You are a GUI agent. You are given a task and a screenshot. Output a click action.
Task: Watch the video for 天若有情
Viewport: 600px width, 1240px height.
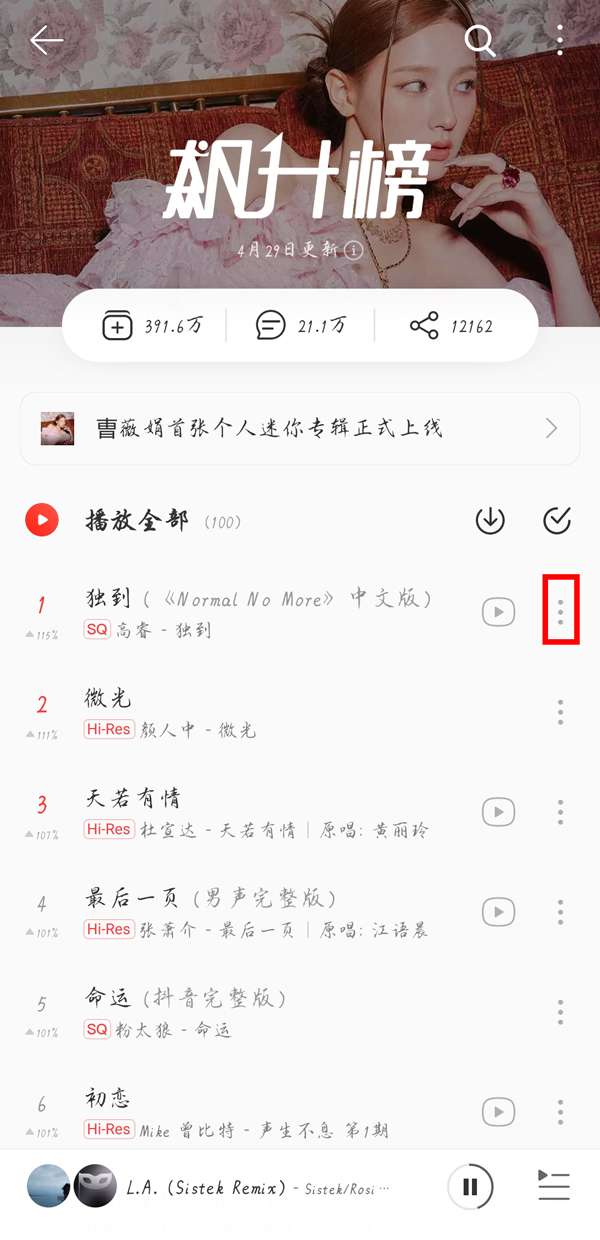point(498,812)
